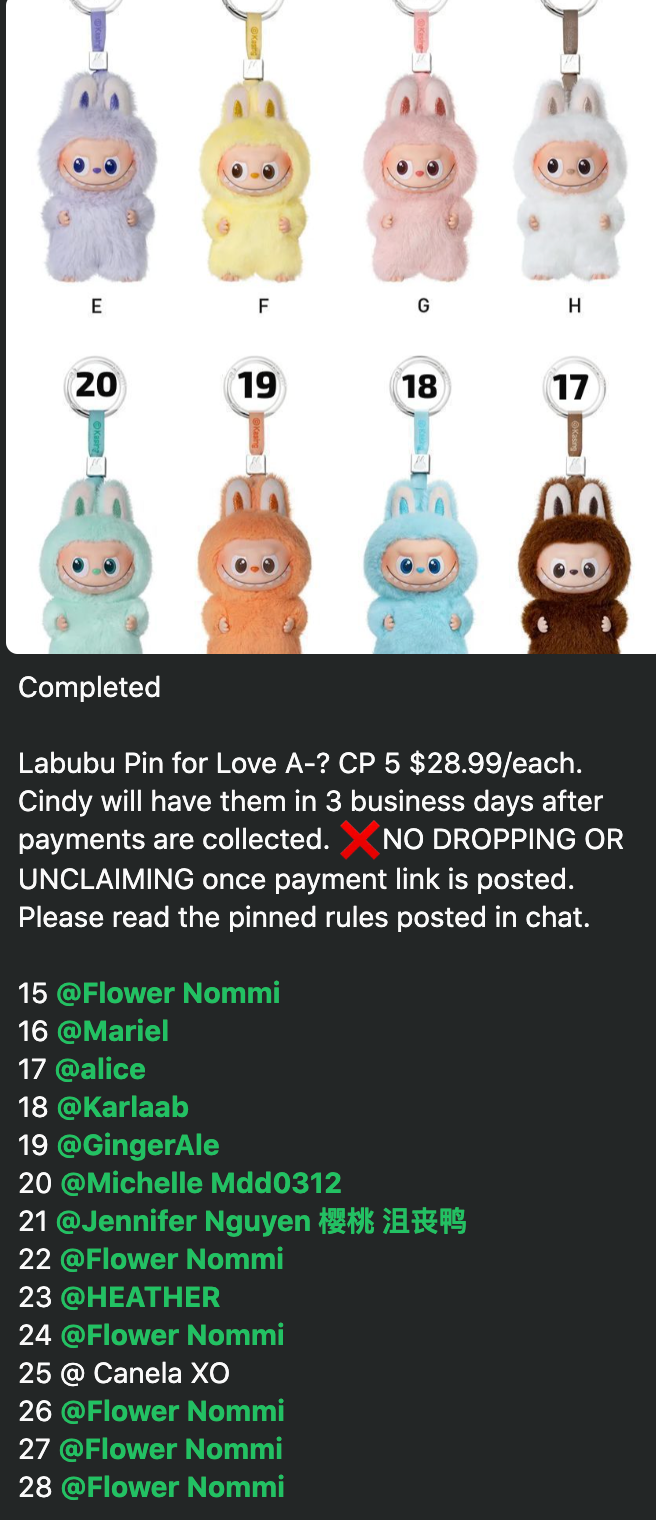
Task: Tap the @Michelle Mdd0312 mention
Action: tap(200, 1183)
